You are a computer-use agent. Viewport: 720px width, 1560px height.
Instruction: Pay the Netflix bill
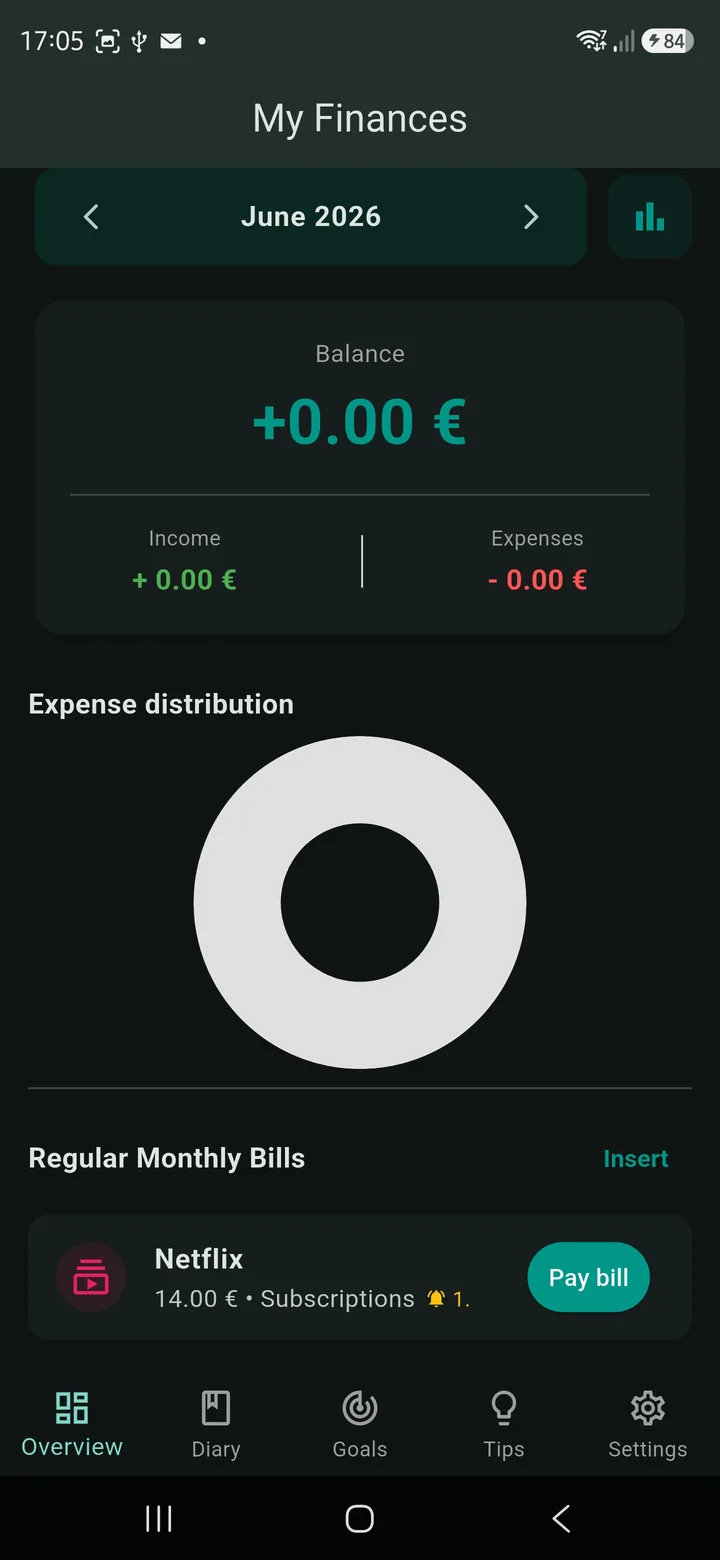pos(589,1278)
